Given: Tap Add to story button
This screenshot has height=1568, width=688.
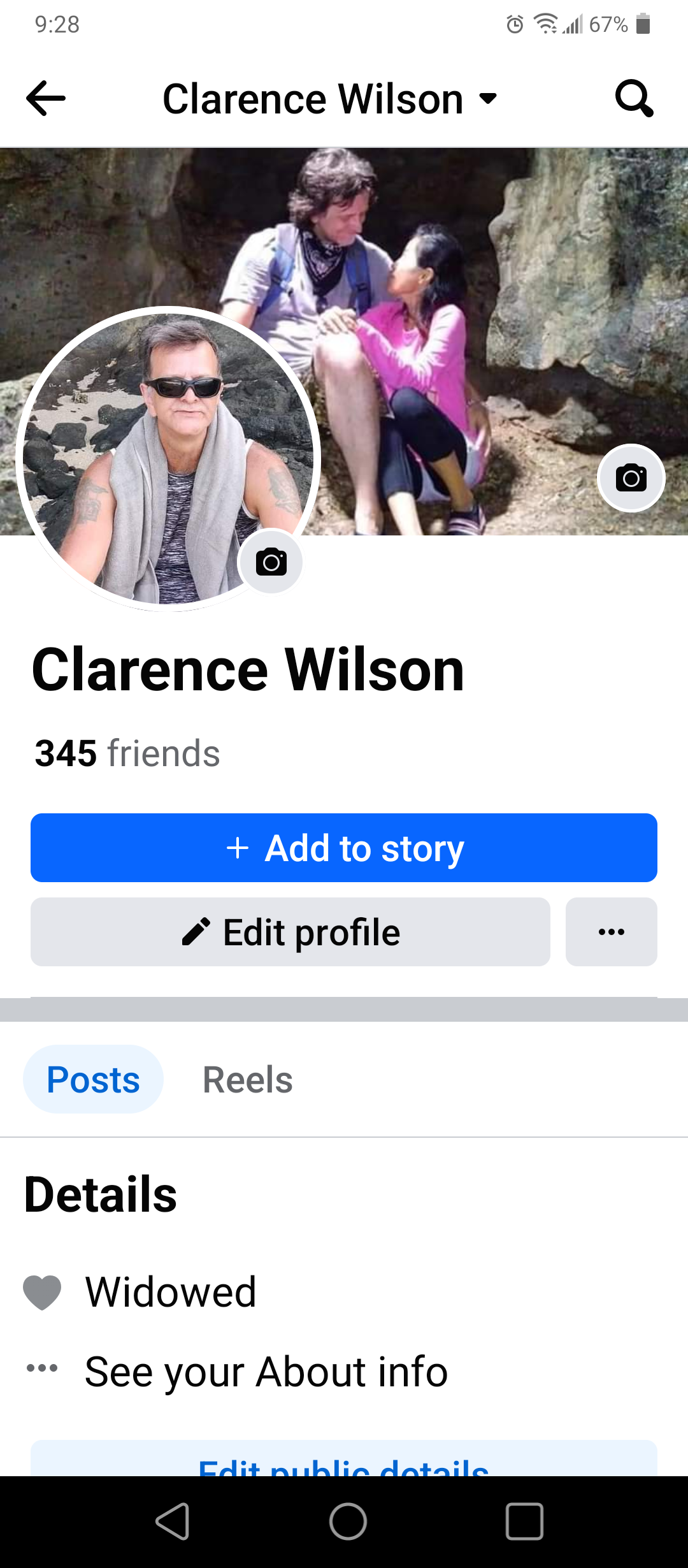Looking at the screenshot, I should [x=344, y=848].
